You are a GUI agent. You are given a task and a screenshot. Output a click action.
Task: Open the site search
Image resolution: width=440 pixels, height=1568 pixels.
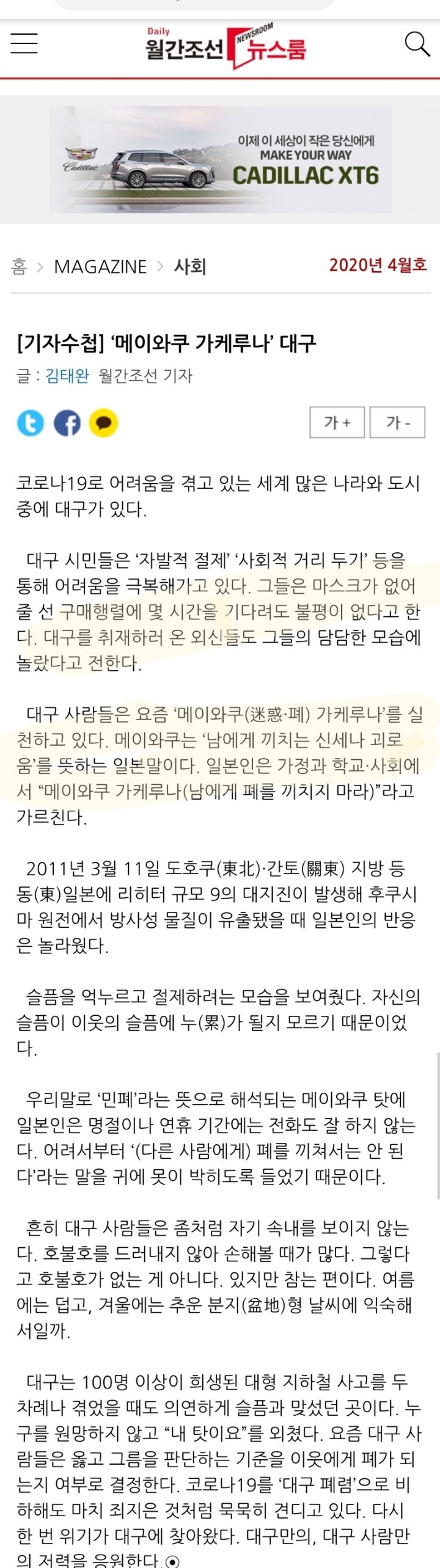[x=417, y=44]
